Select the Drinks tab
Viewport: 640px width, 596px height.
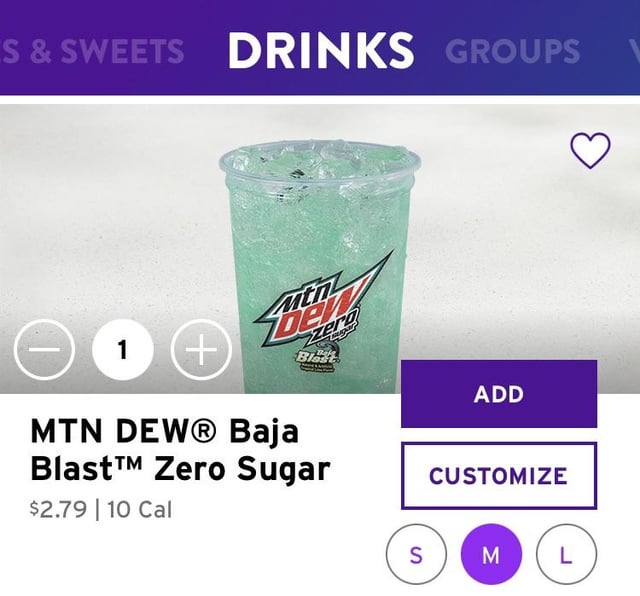(x=320, y=50)
